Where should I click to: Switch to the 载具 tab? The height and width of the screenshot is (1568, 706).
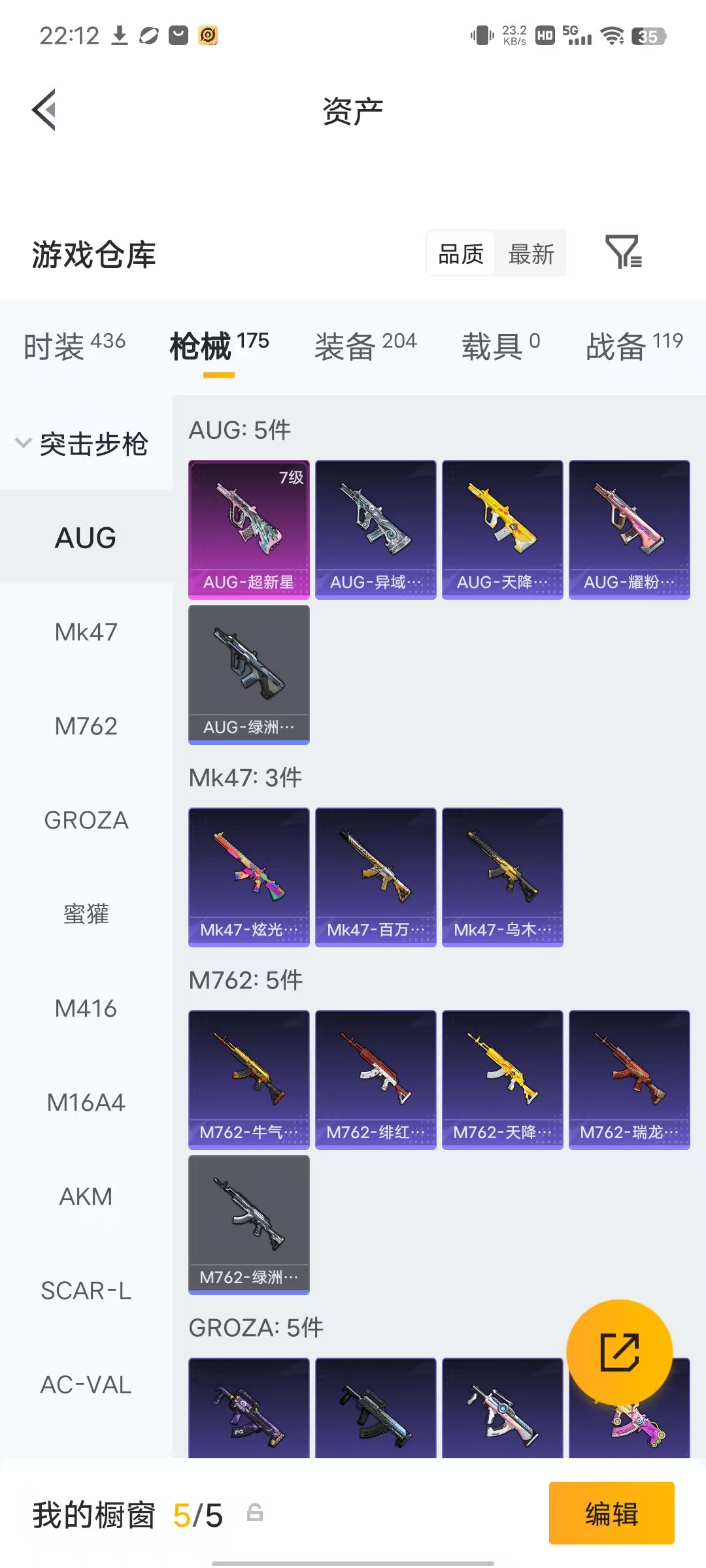(501, 346)
